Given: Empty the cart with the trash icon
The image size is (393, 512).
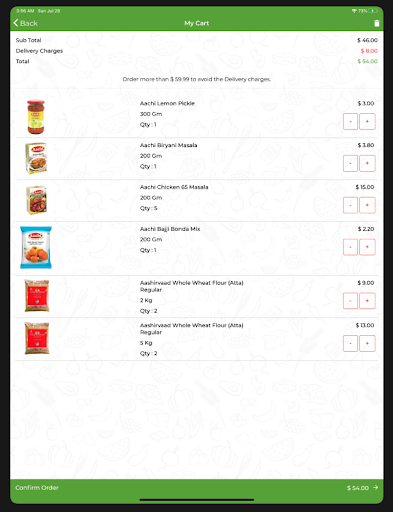Looking at the screenshot, I should (376, 23).
